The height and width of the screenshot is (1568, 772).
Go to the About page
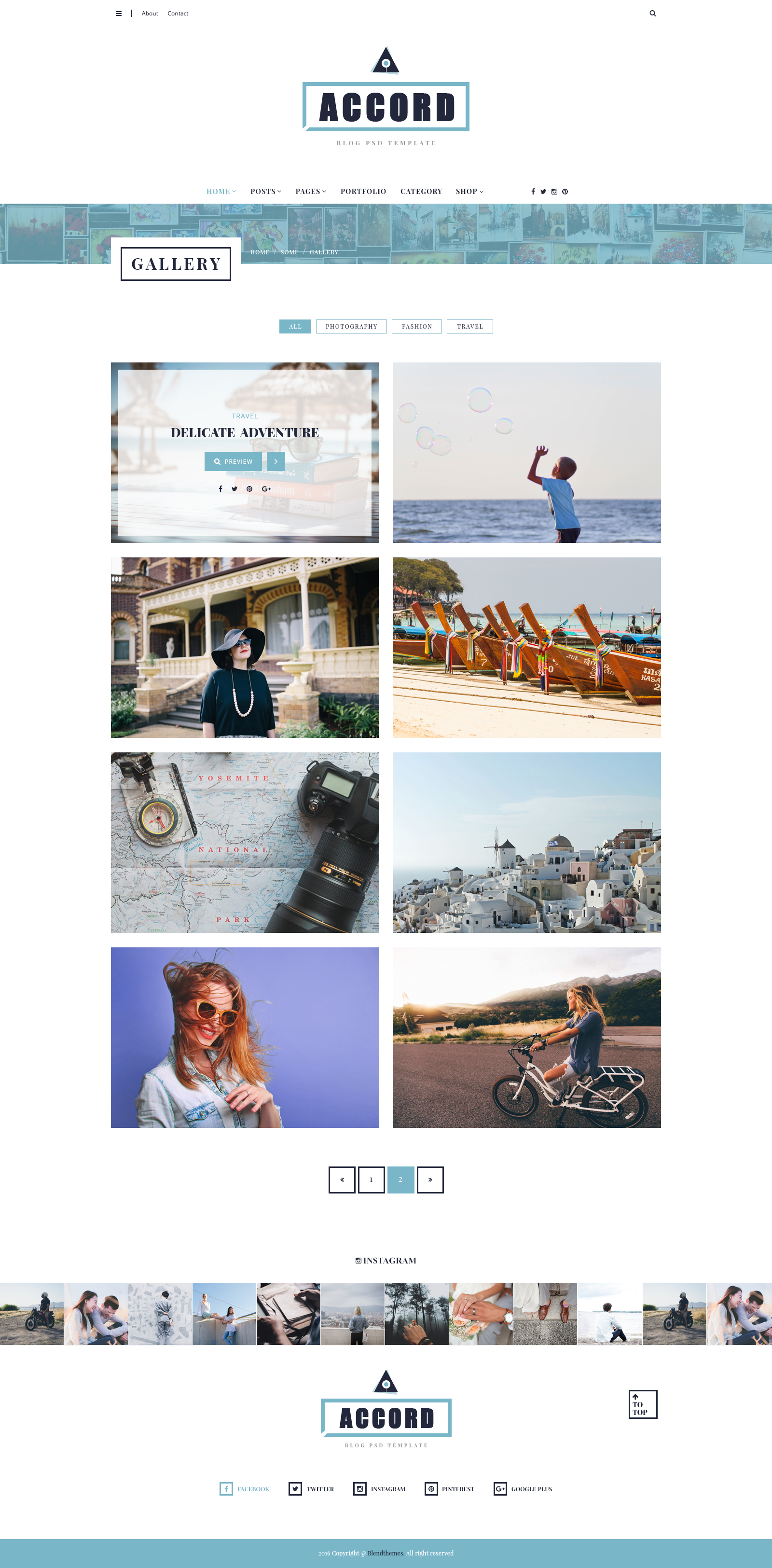(150, 14)
